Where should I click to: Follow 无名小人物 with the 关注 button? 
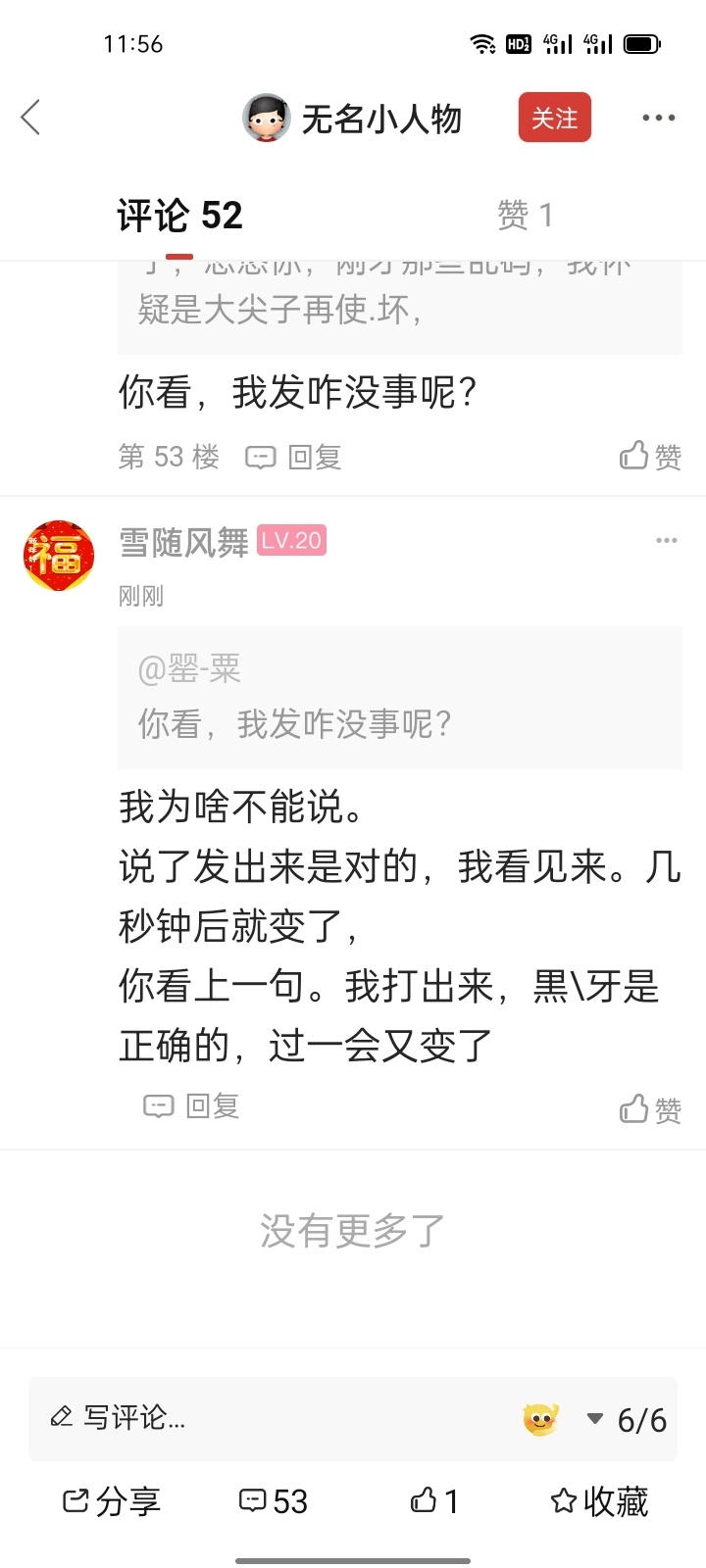554,118
